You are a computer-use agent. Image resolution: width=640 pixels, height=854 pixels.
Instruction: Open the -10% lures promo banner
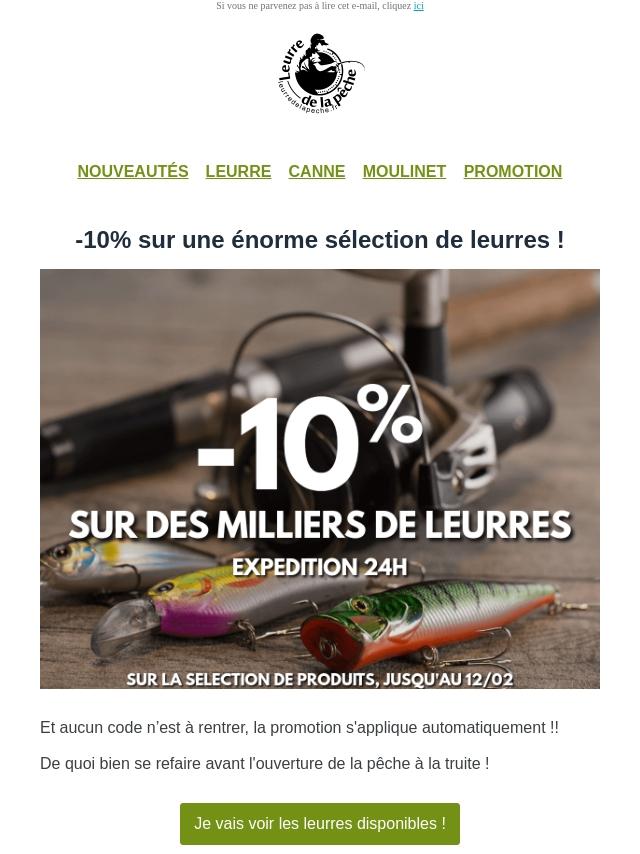pos(320,478)
